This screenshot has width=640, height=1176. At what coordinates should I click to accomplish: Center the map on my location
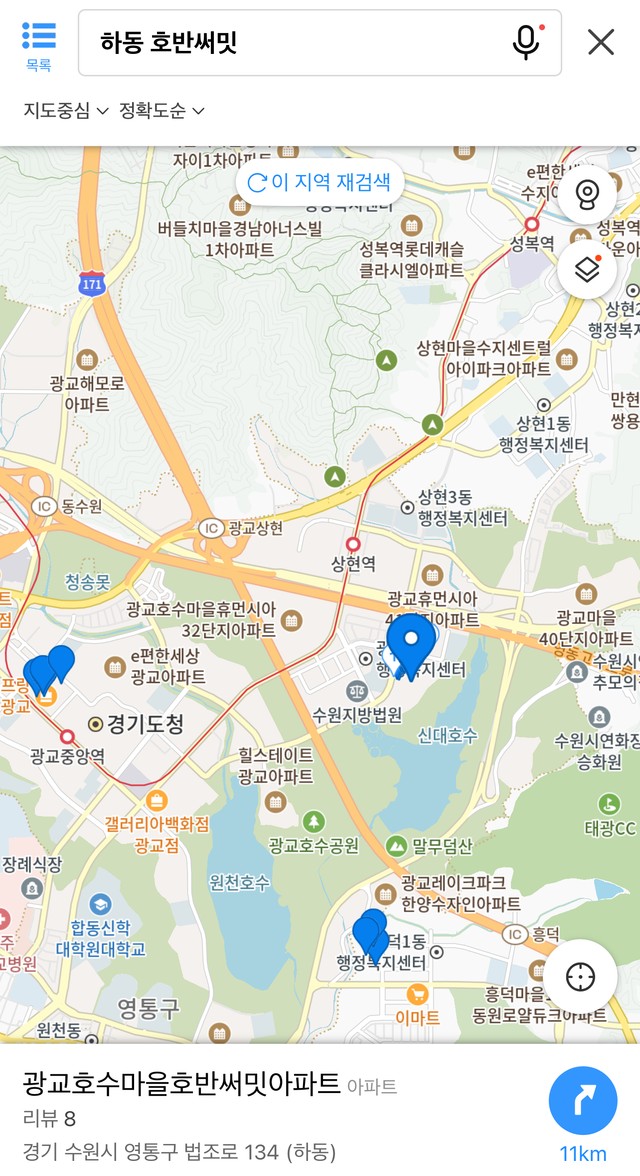[x=580, y=976]
